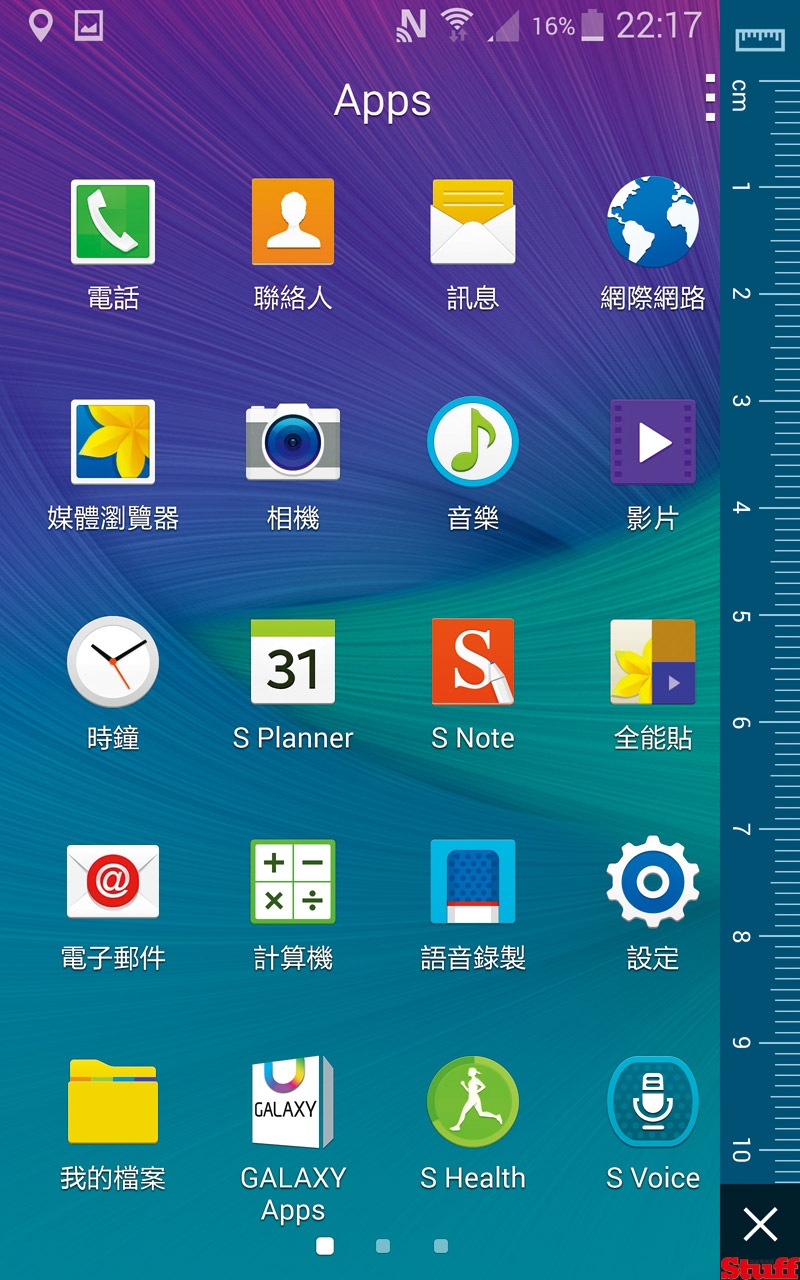
Task: Open the S Note app
Action: 473,662
